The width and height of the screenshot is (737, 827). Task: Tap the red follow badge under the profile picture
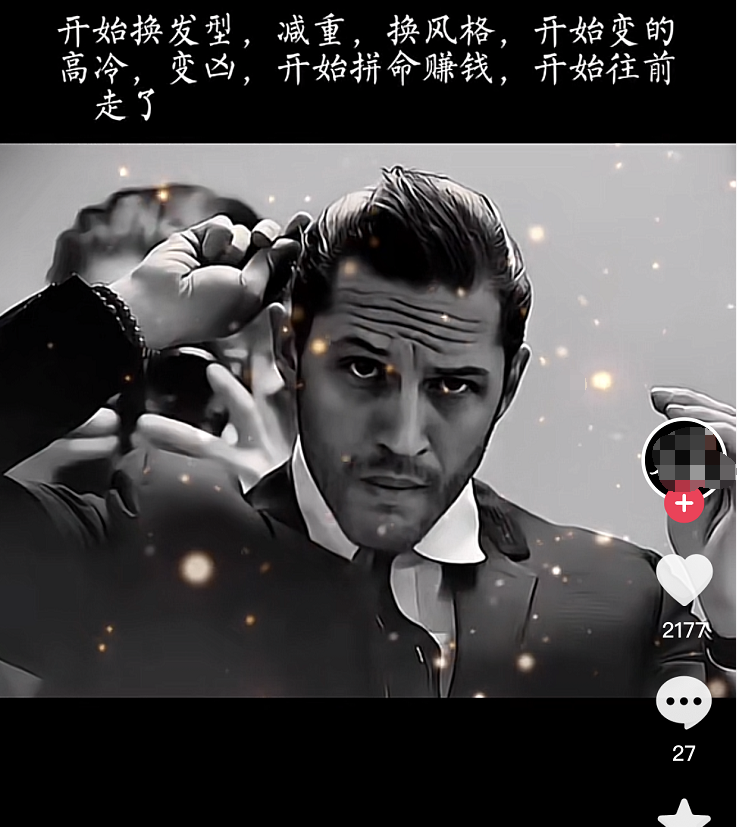point(682,506)
